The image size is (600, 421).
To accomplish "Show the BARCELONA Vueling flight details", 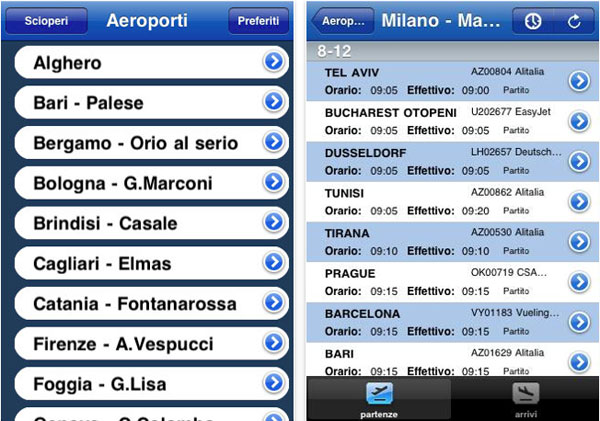I will coord(578,322).
